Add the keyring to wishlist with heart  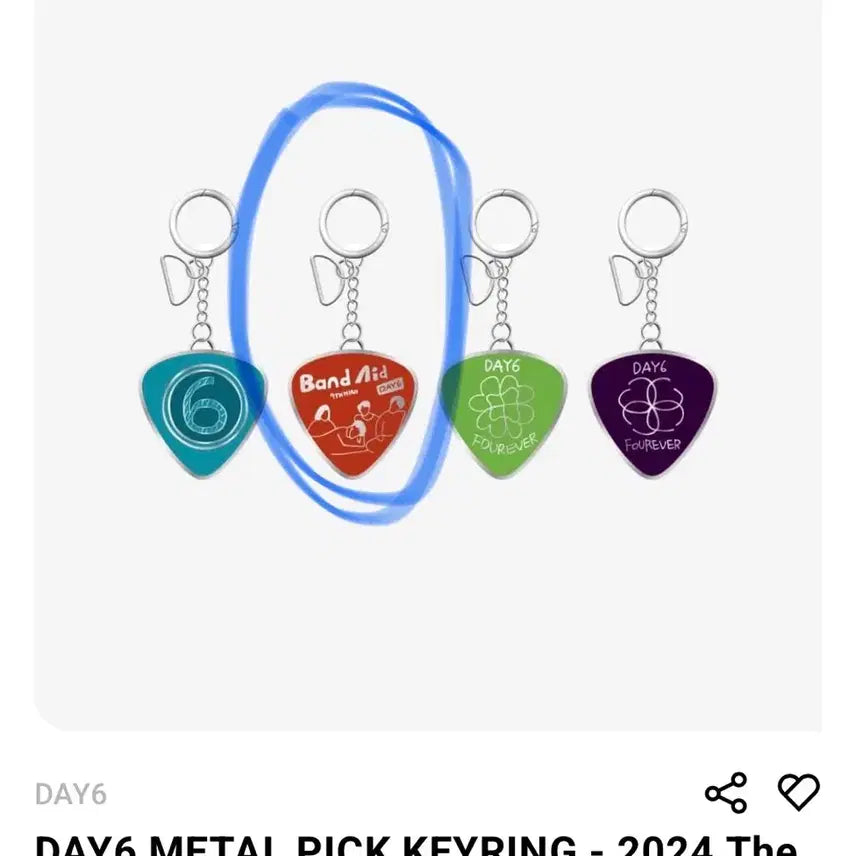tap(799, 792)
